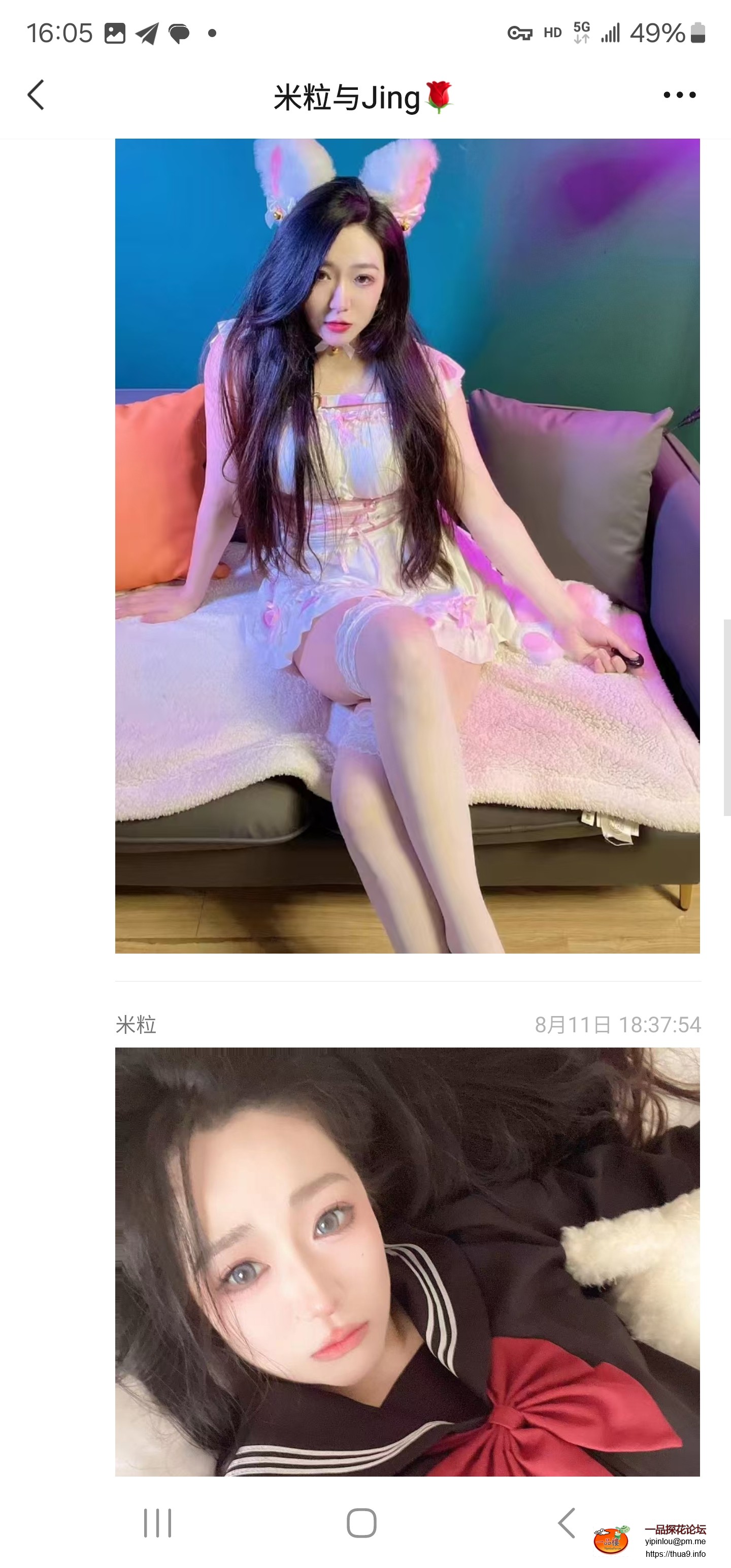View the selfie photo with red bow

407,1261
